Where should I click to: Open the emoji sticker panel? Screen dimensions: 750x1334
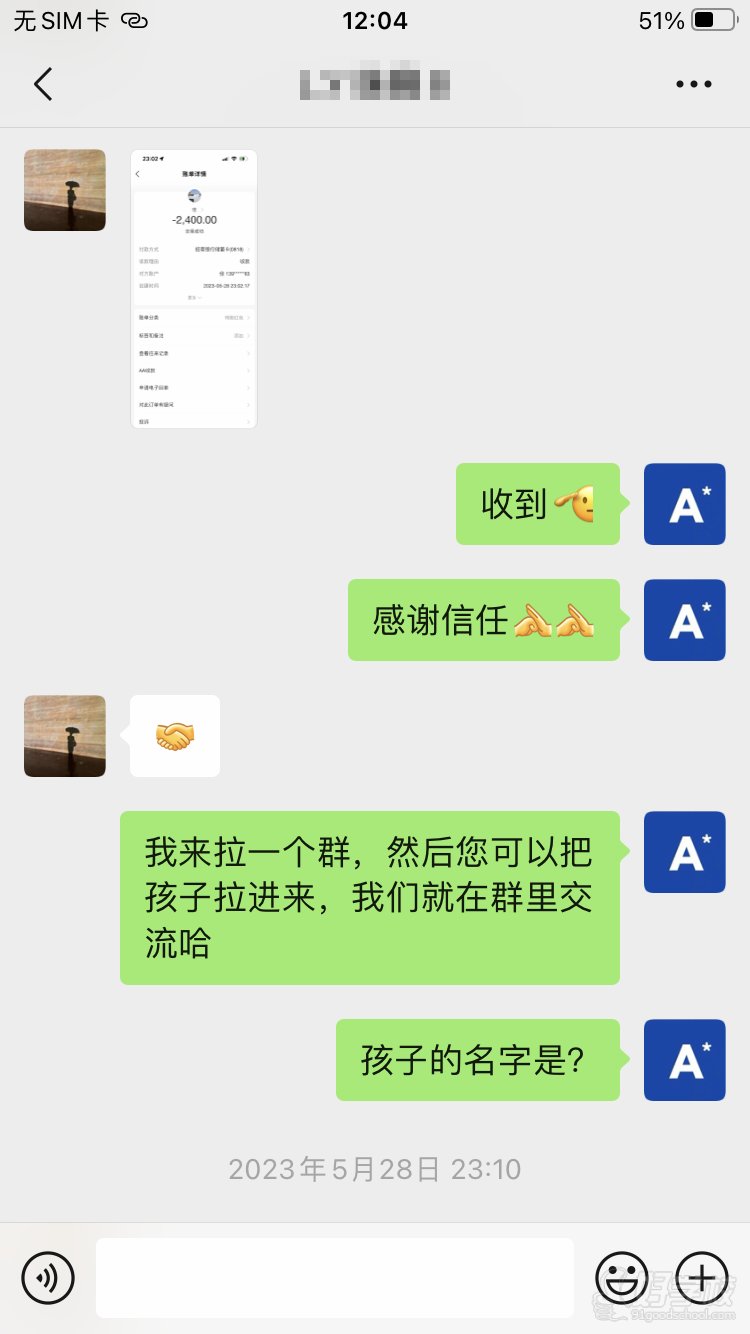coord(621,1277)
